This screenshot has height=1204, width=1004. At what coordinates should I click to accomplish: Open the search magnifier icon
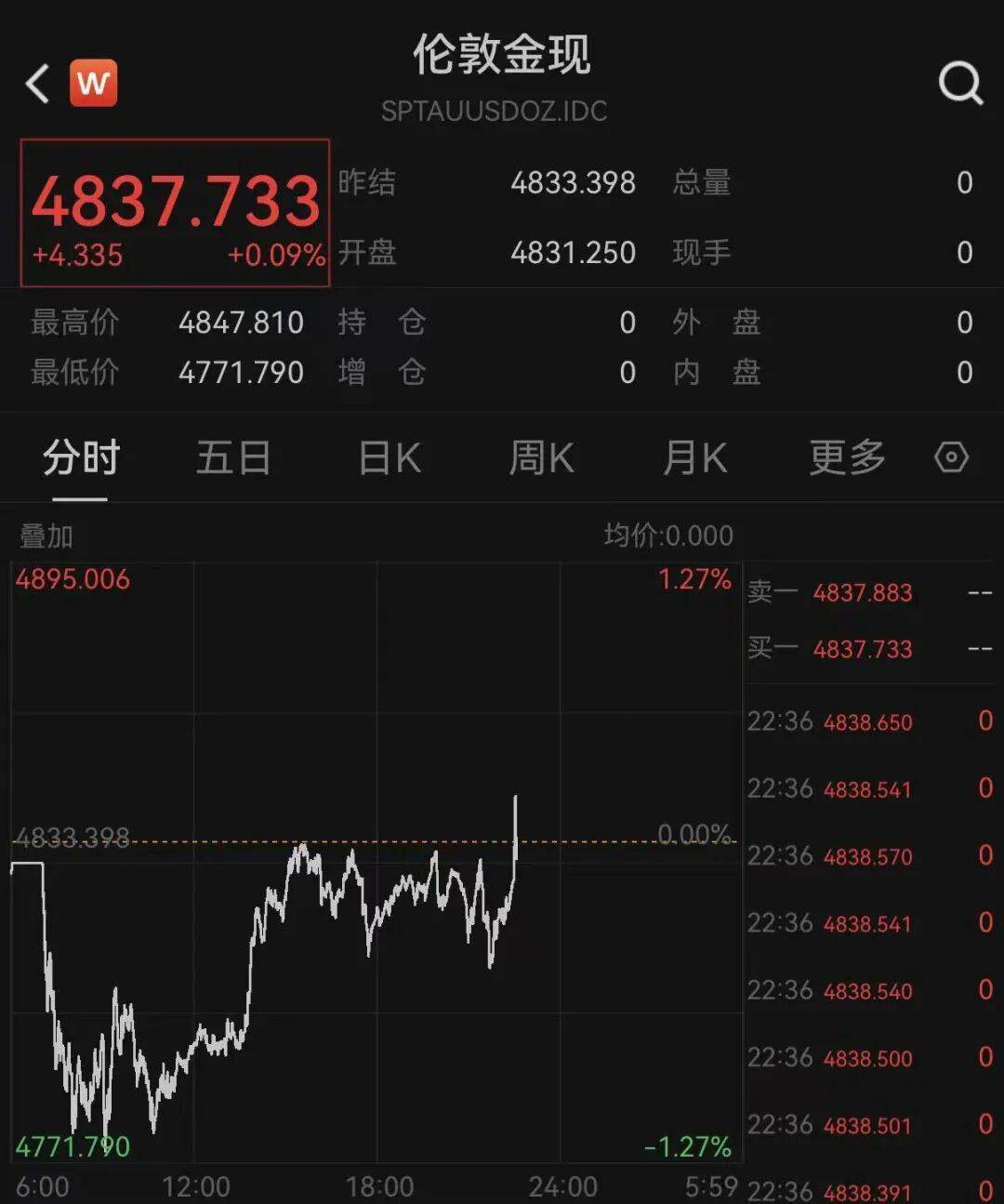coord(959,84)
